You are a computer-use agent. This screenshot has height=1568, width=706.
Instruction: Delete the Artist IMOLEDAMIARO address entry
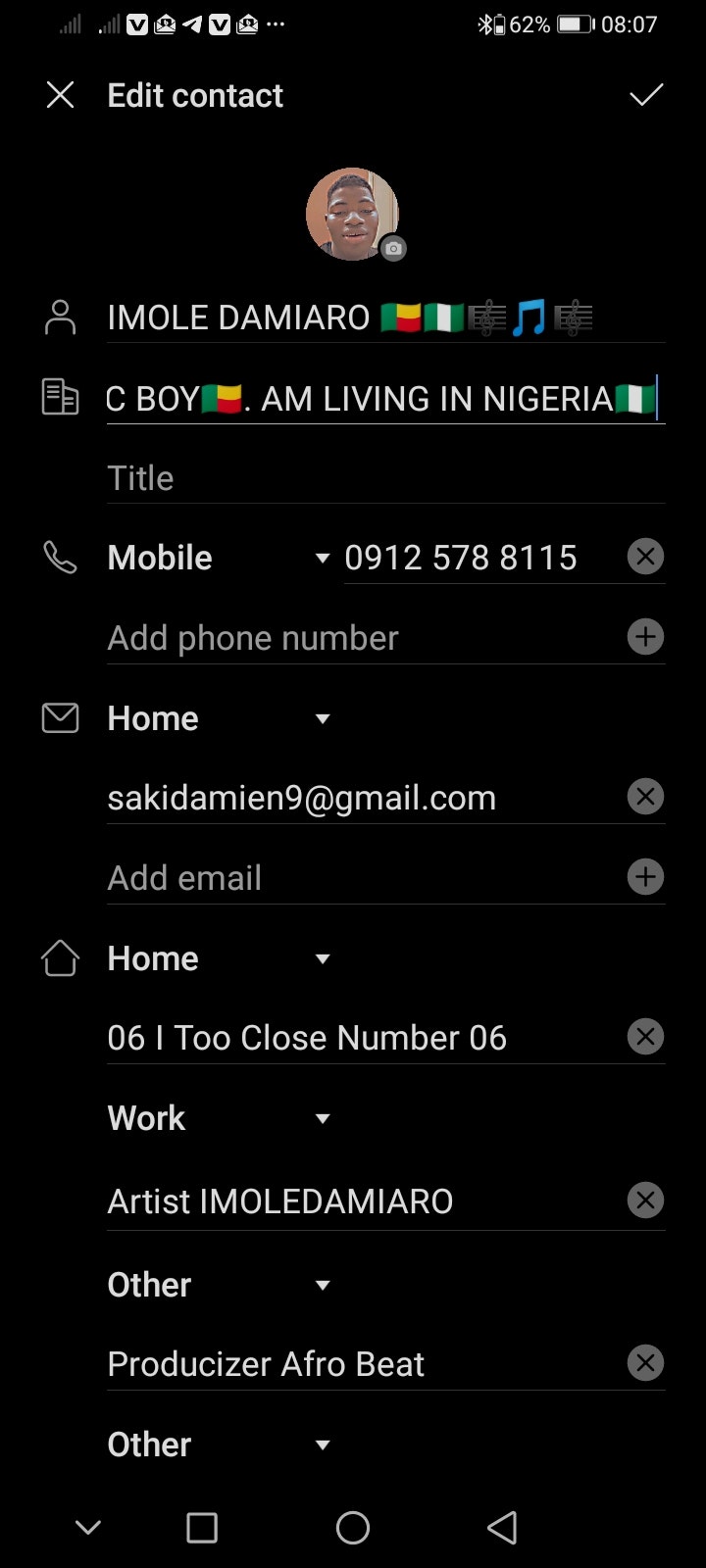pyautogui.click(x=645, y=1200)
